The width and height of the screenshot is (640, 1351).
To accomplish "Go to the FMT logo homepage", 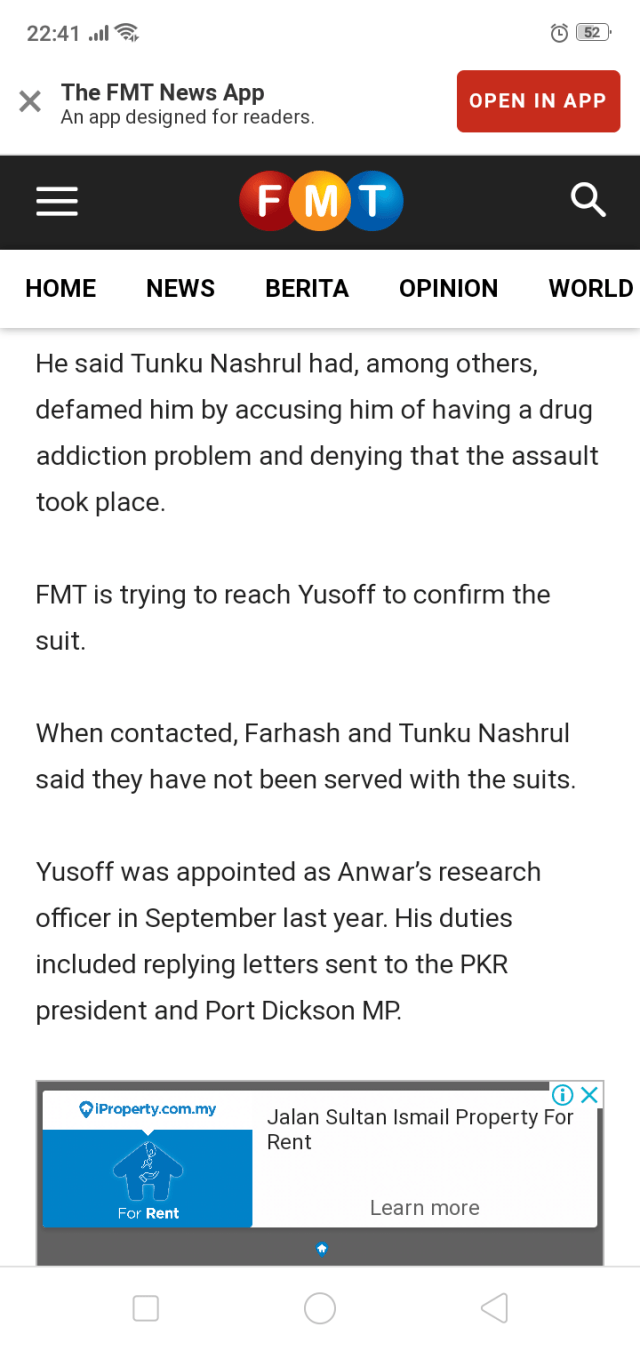I will click(x=321, y=202).
